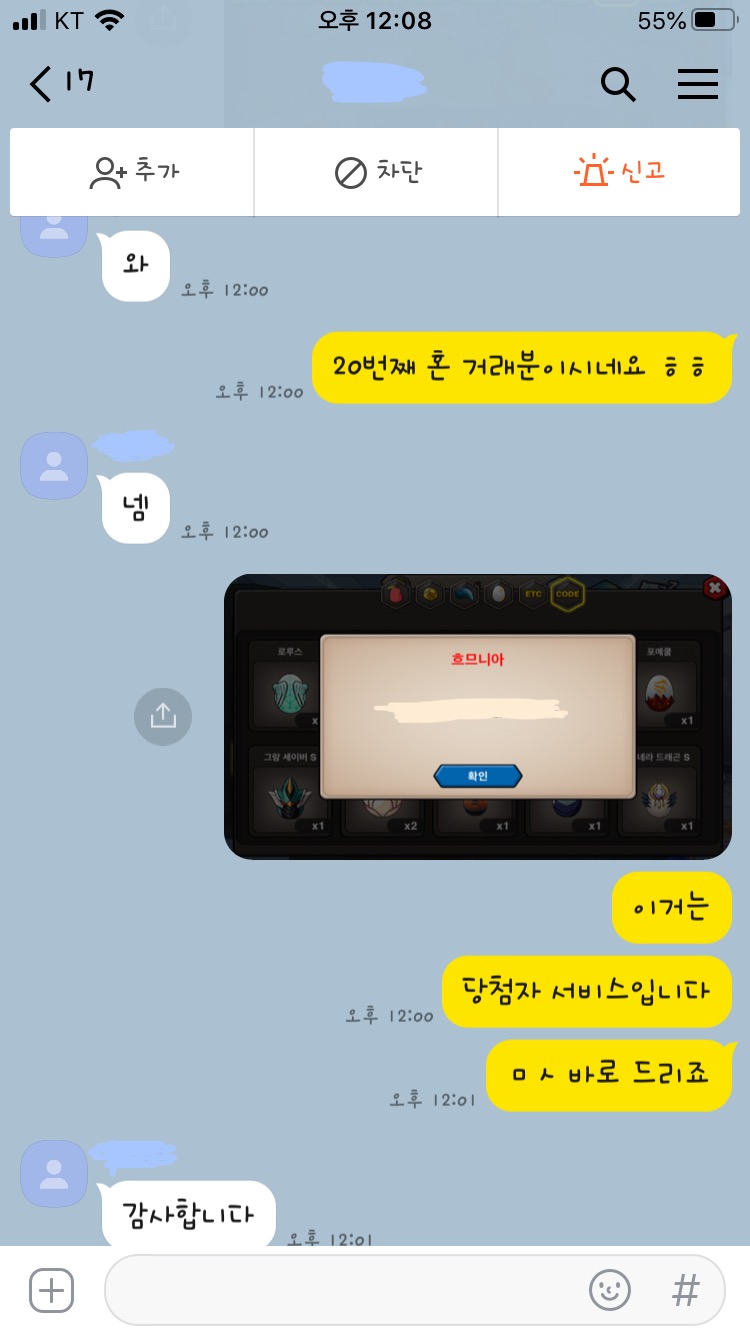Open the emoticon picker
This screenshot has height=1334, width=750.
610,1290
